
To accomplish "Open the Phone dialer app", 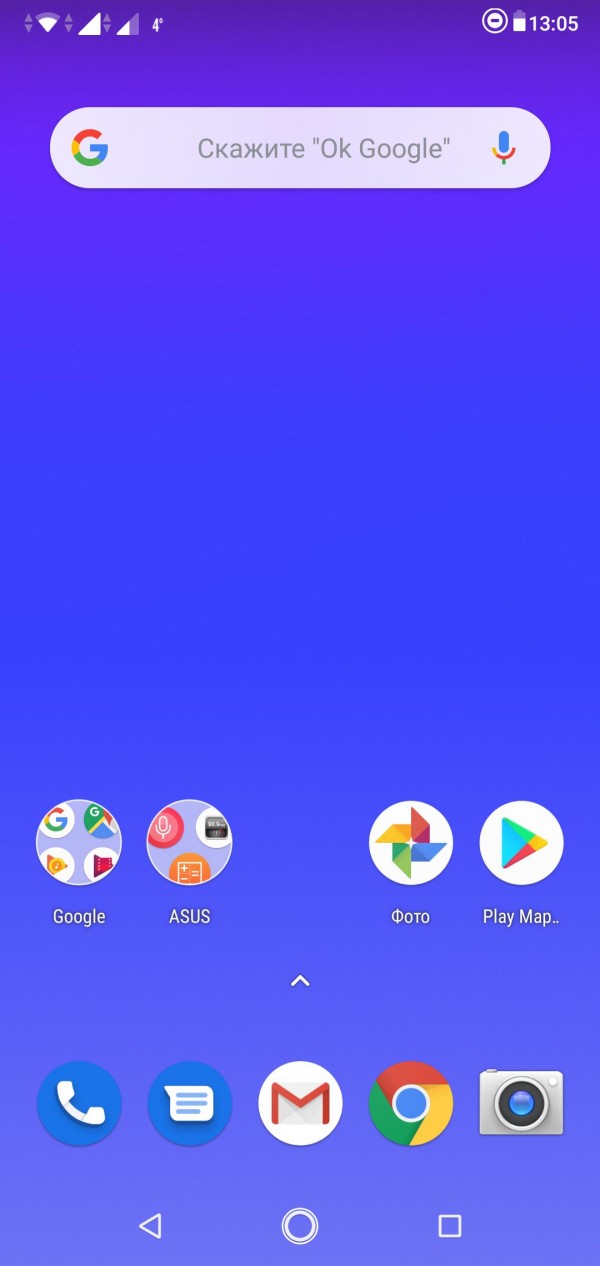I will [79, 1103].
